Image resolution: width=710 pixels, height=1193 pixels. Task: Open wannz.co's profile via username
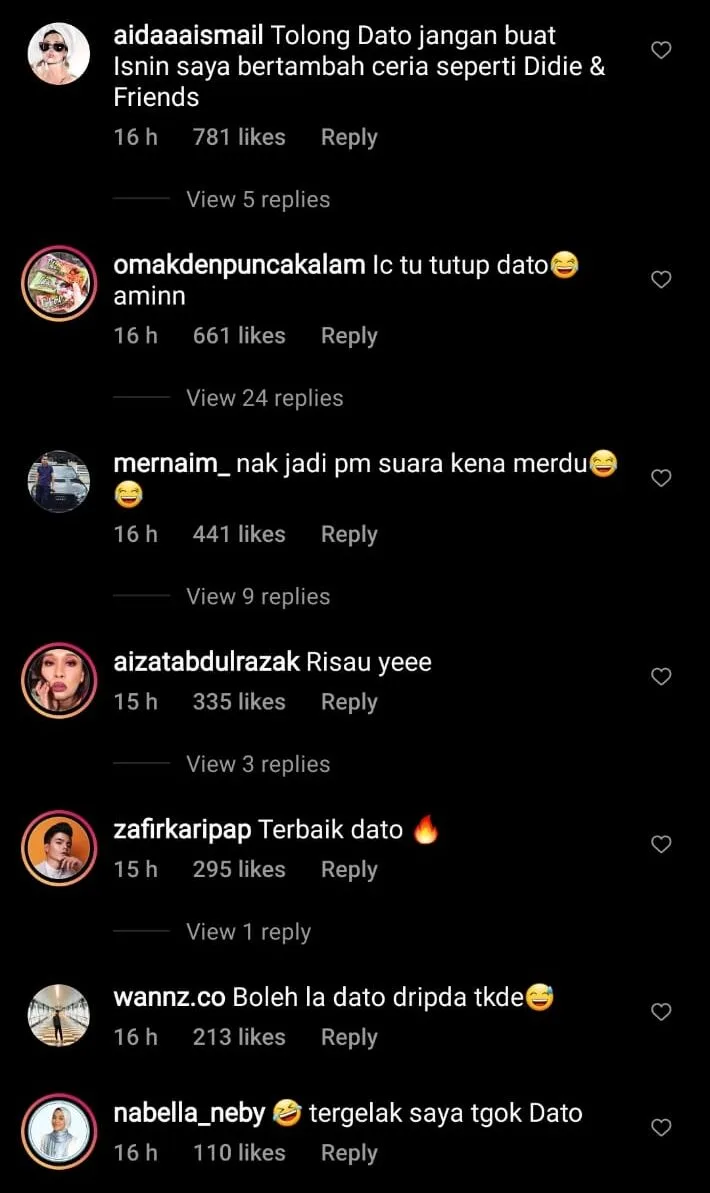170,997
